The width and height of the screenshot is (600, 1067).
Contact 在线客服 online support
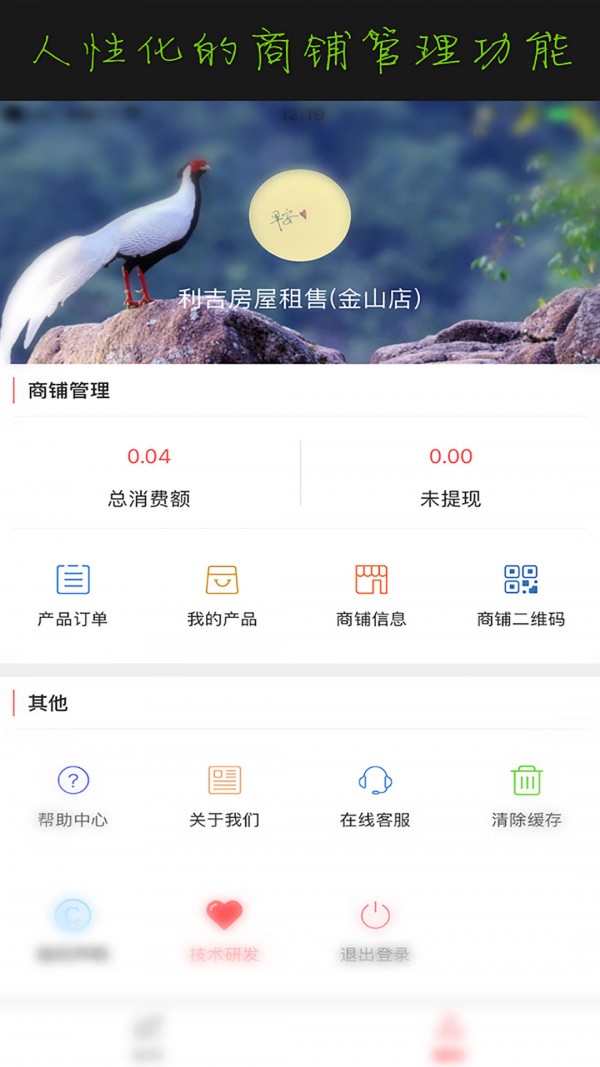(x=375, y=795)
